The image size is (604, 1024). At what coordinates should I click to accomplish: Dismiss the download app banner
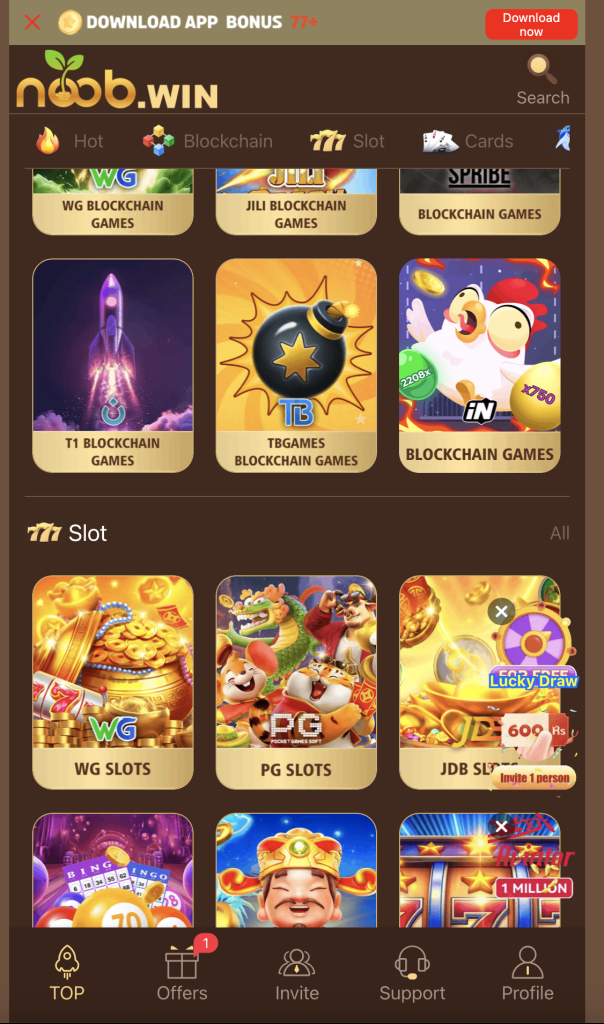tap(32, 22)
